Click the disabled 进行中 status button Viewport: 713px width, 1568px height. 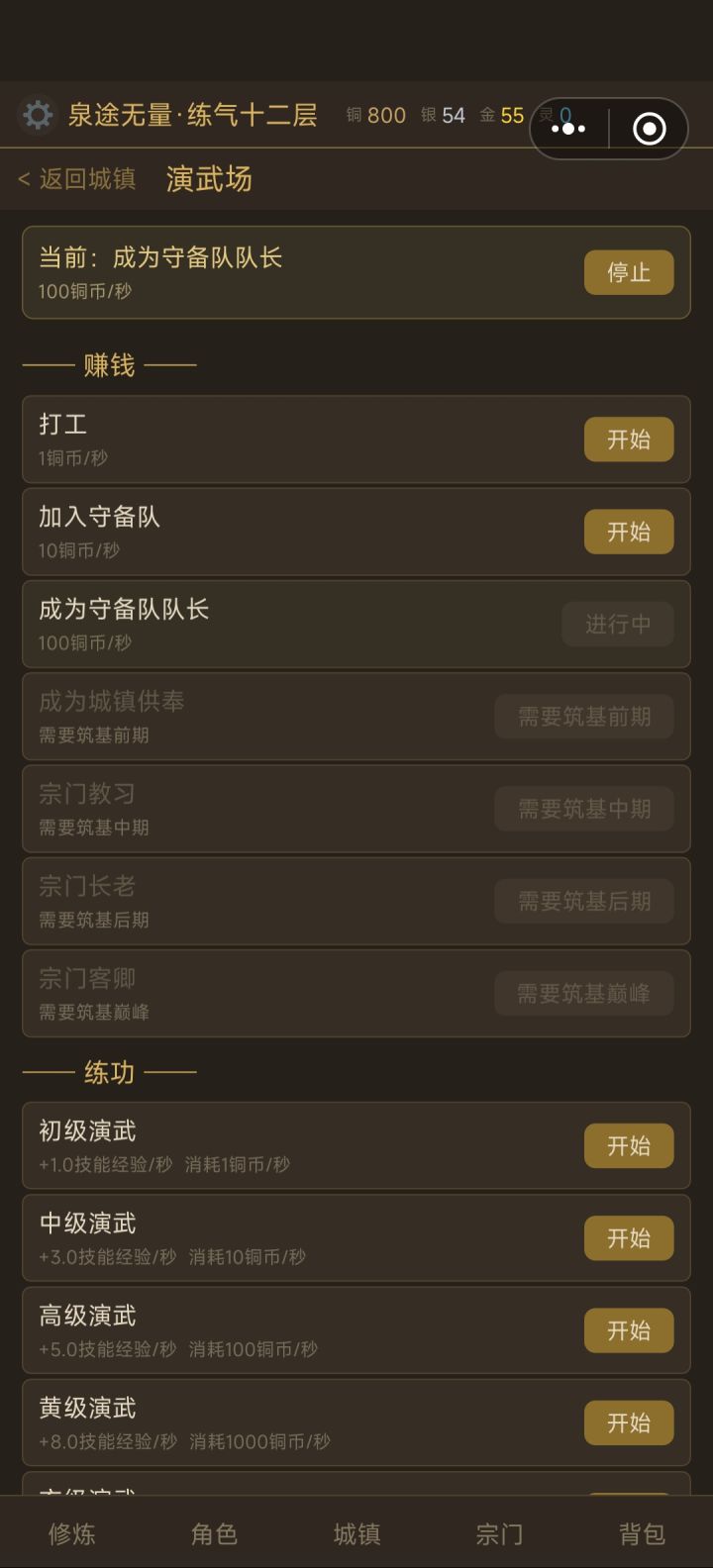tap(617, 624)
